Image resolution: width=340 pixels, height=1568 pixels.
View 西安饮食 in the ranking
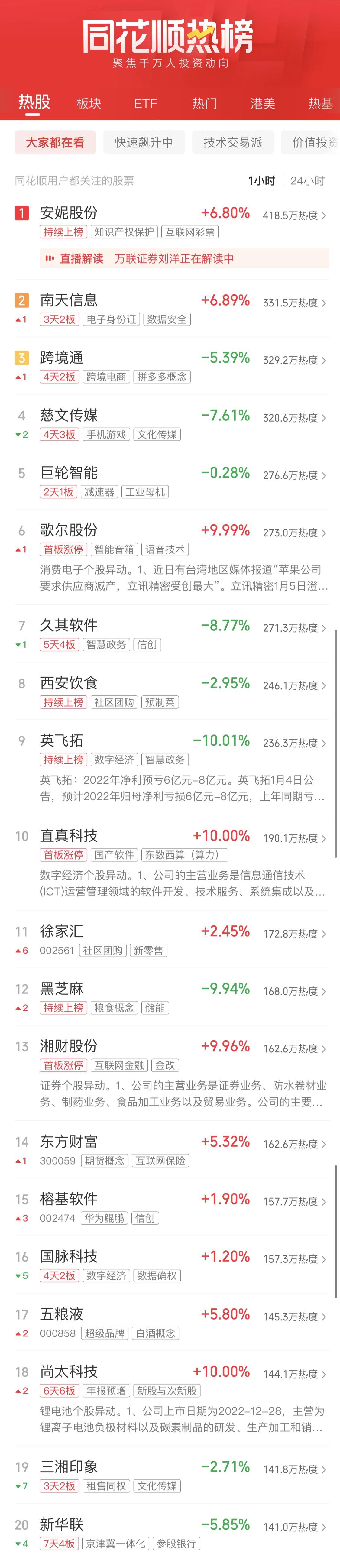click(x=69, y=684)
